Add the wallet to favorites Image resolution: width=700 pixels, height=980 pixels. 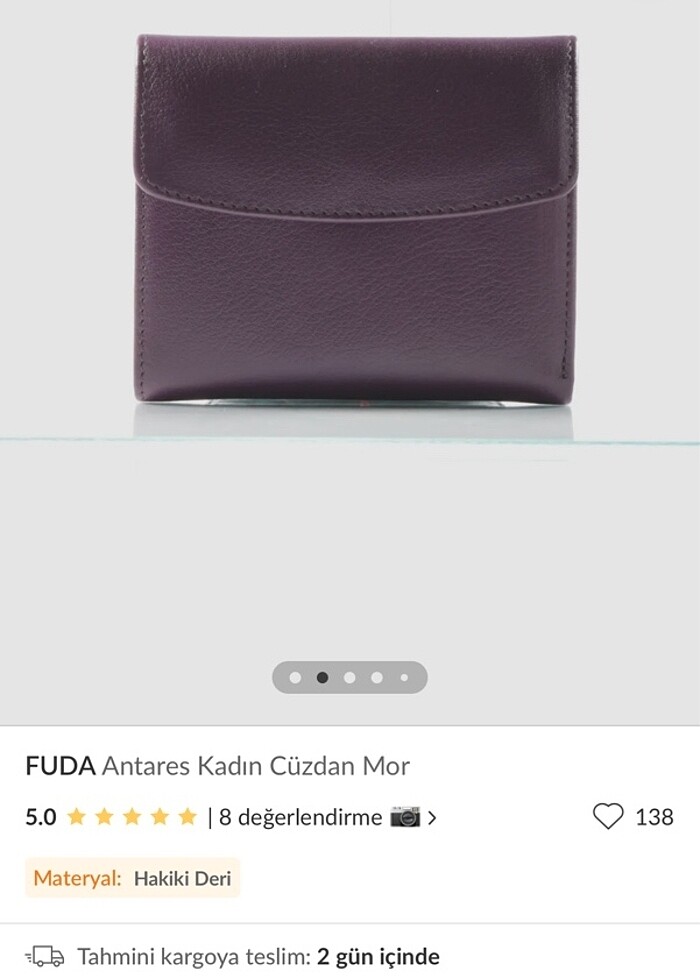(x=608, y=817)
